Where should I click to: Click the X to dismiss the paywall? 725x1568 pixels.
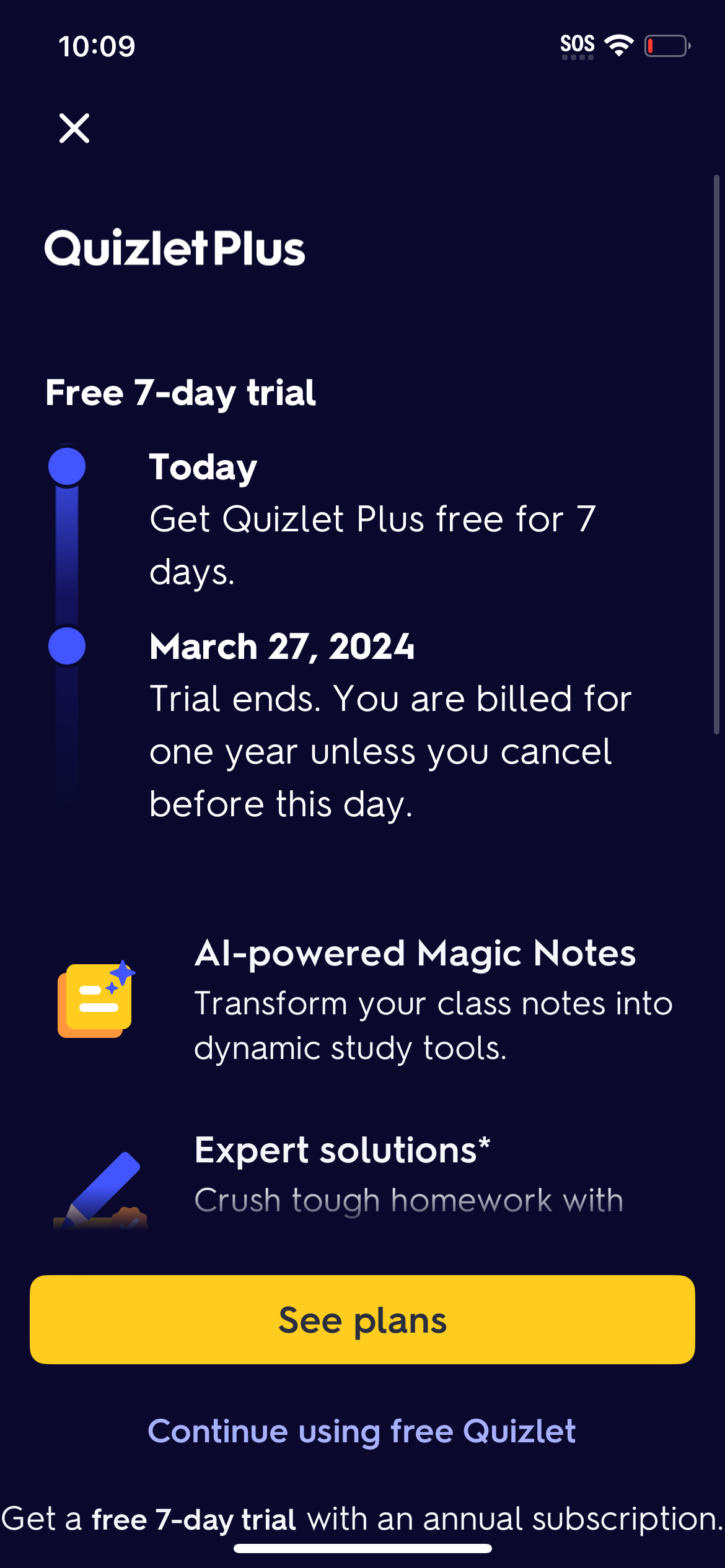(73, 128)
